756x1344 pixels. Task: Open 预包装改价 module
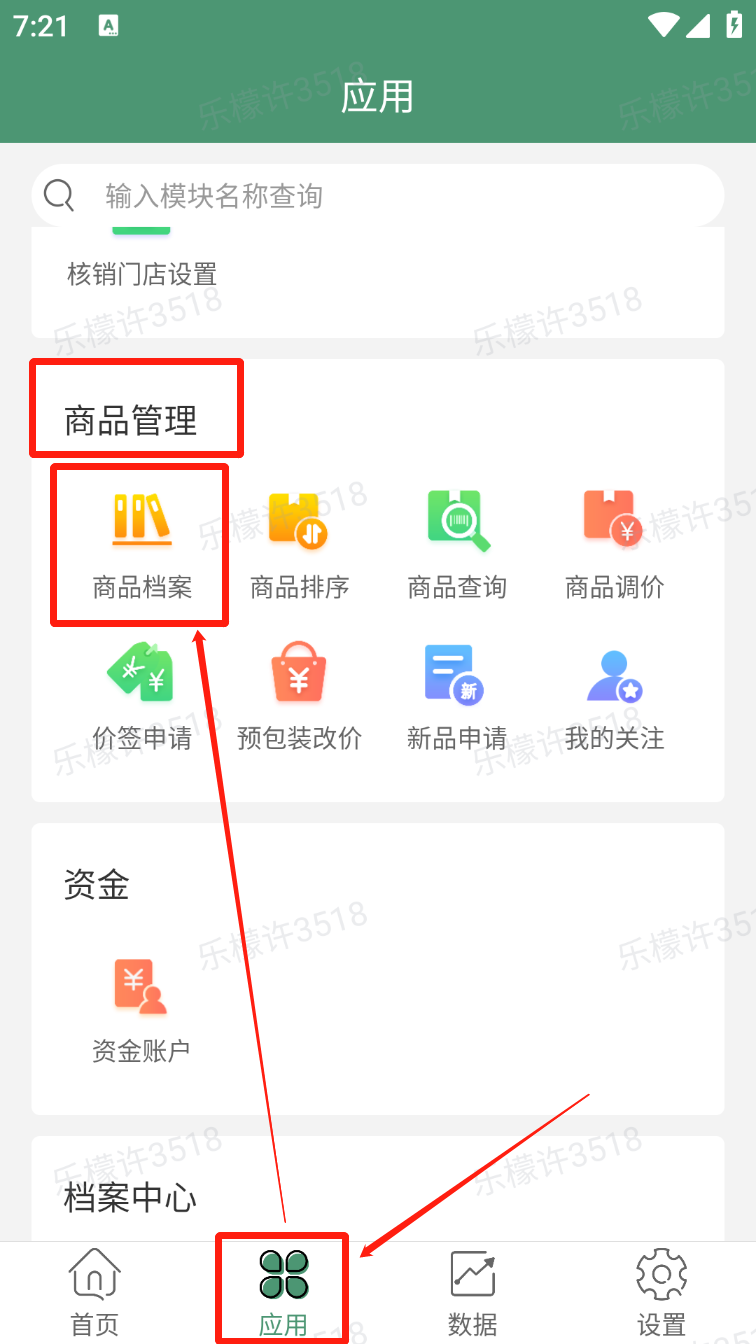tap(299, 697)
